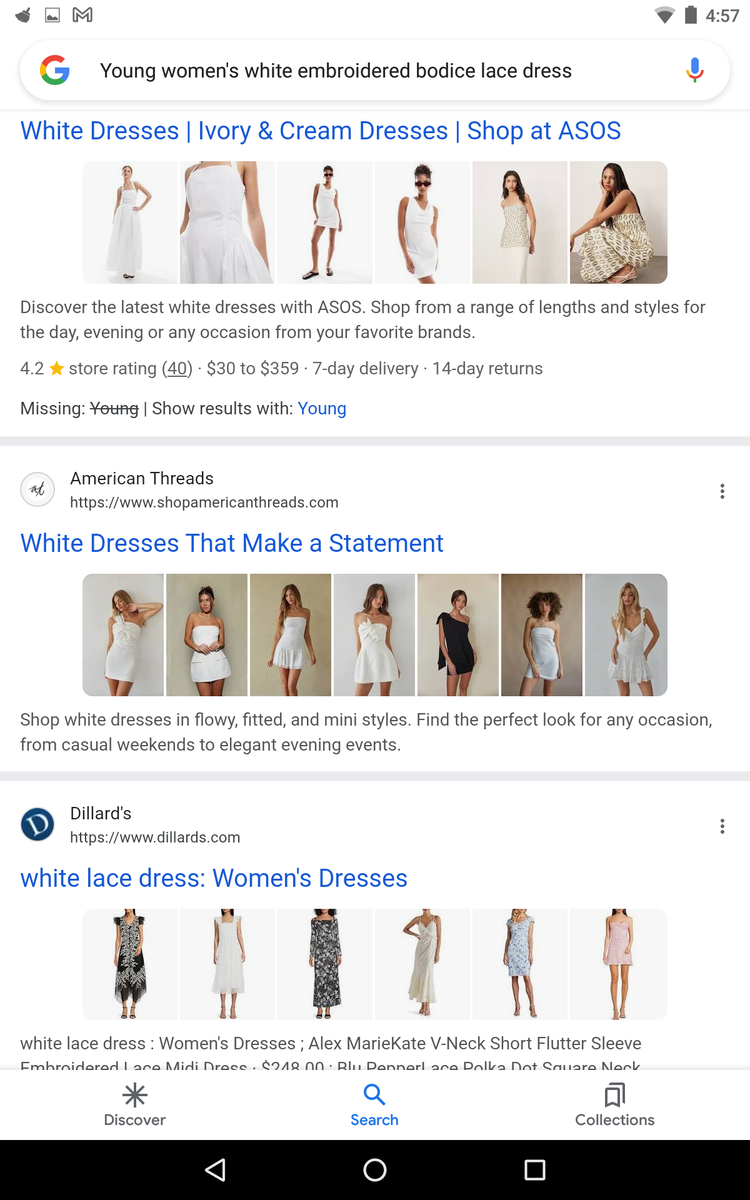This screenshot has height=1200, width=750.
Task: Go to the home screen
Action: (375, 1170)
